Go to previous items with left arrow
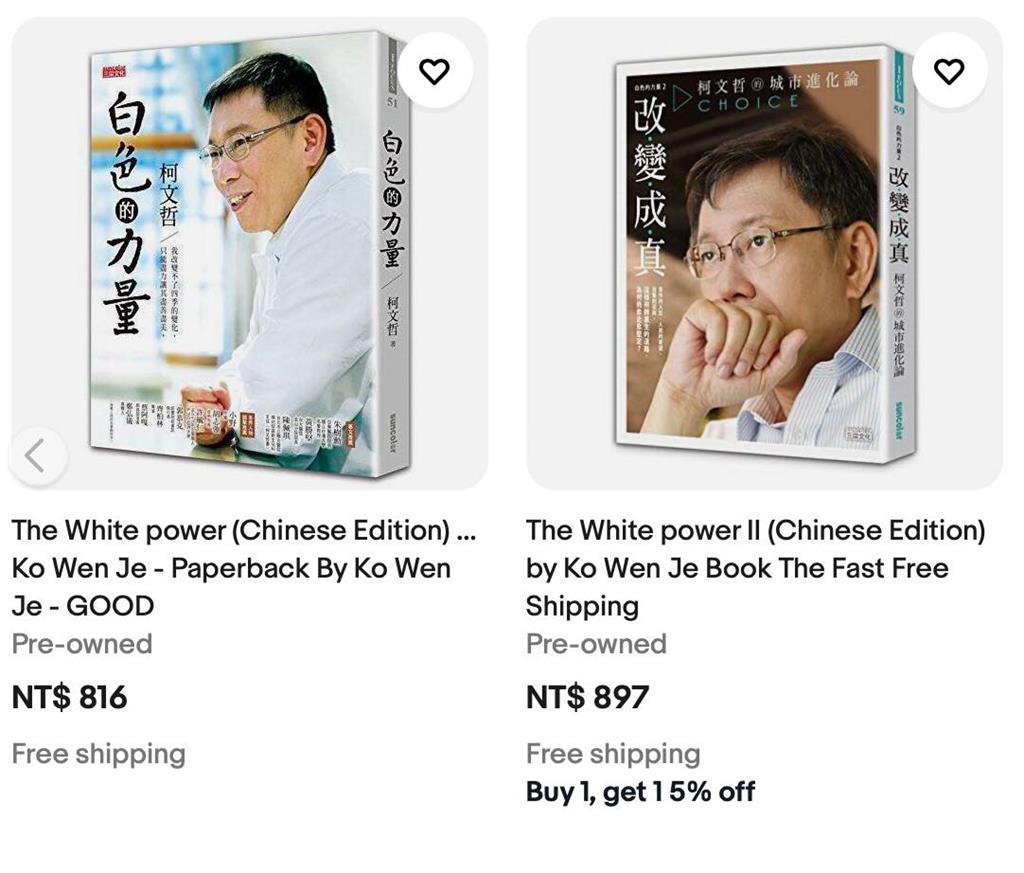This screenshot has width=1024, height=873. click(x=36, y=455)
